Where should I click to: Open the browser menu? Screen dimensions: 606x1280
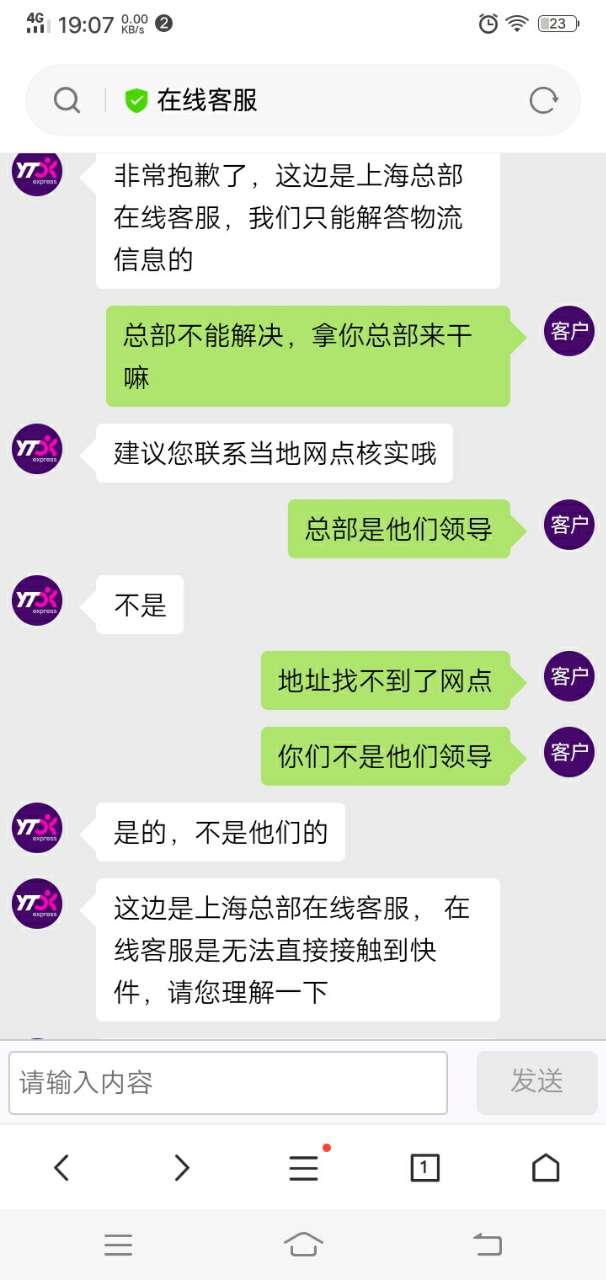point(304,1167)
